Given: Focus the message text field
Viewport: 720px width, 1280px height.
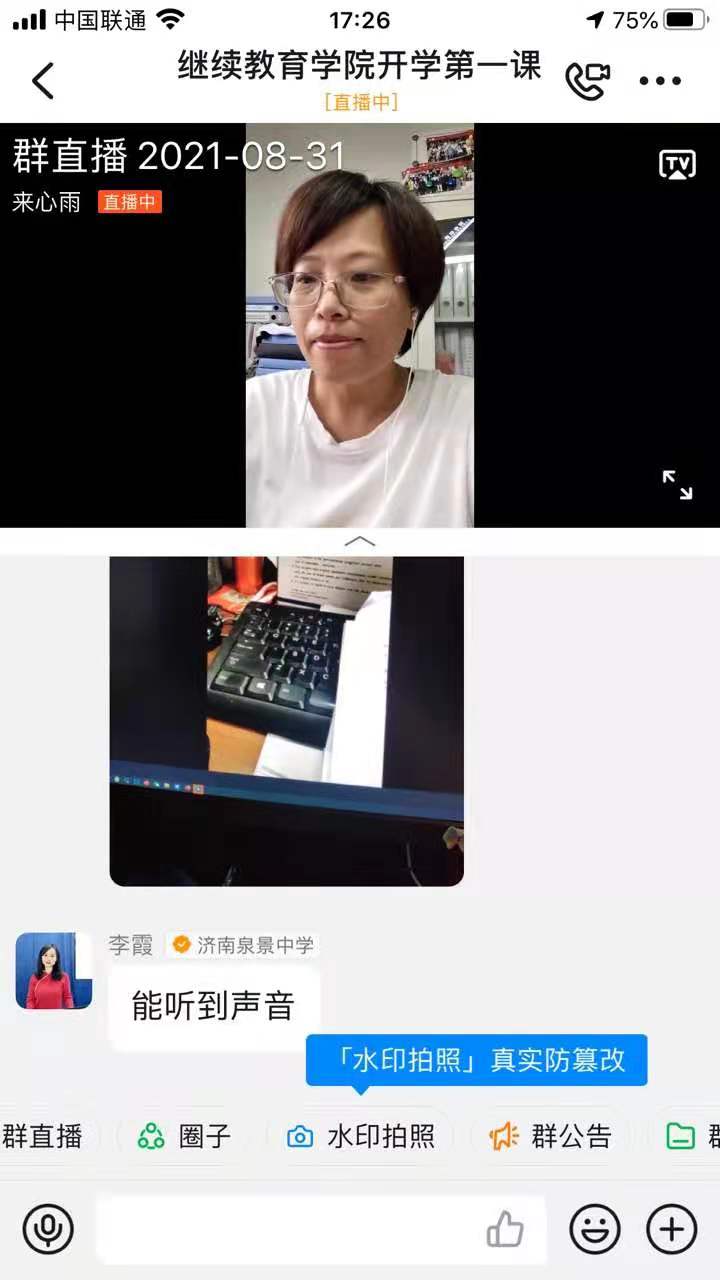Looking at the screenshot, I should (x=290, y=1229).
